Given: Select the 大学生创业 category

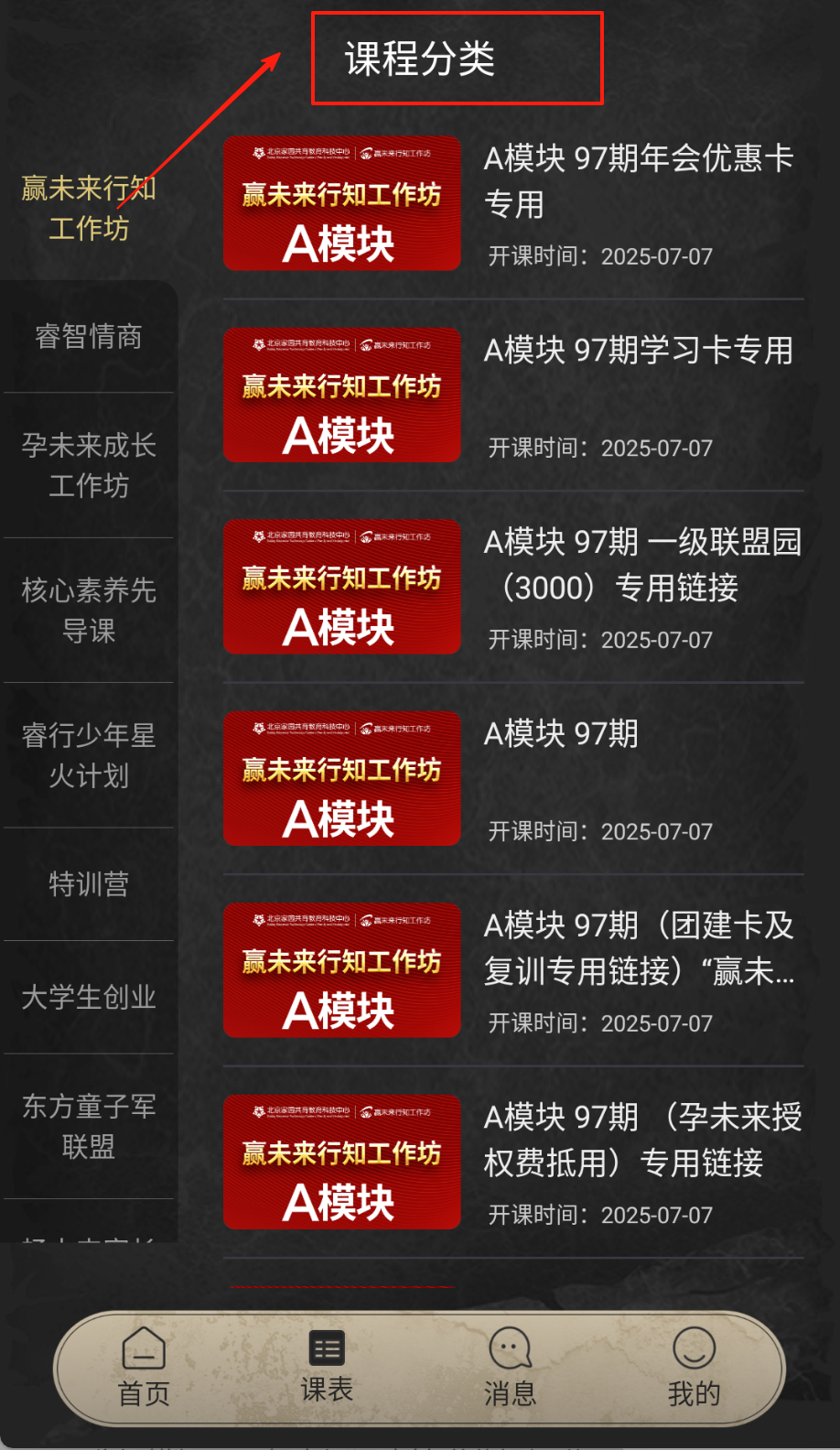Looking at the screenshot, I should pos(89,997).
